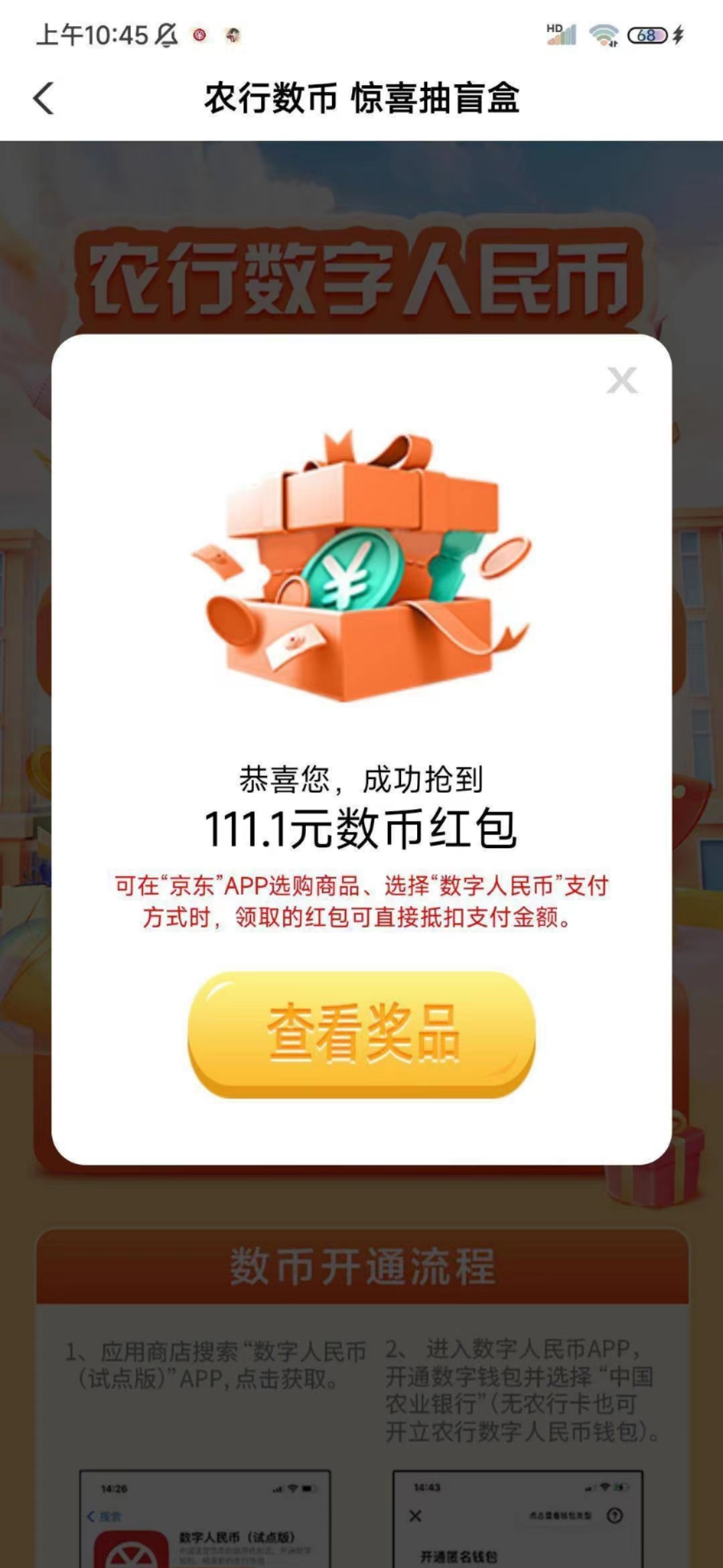Viewport: 723px width, 1568px height.
Task: Close the red packet prize dialog
Action: pyautogui.click(x=621, y=380)
